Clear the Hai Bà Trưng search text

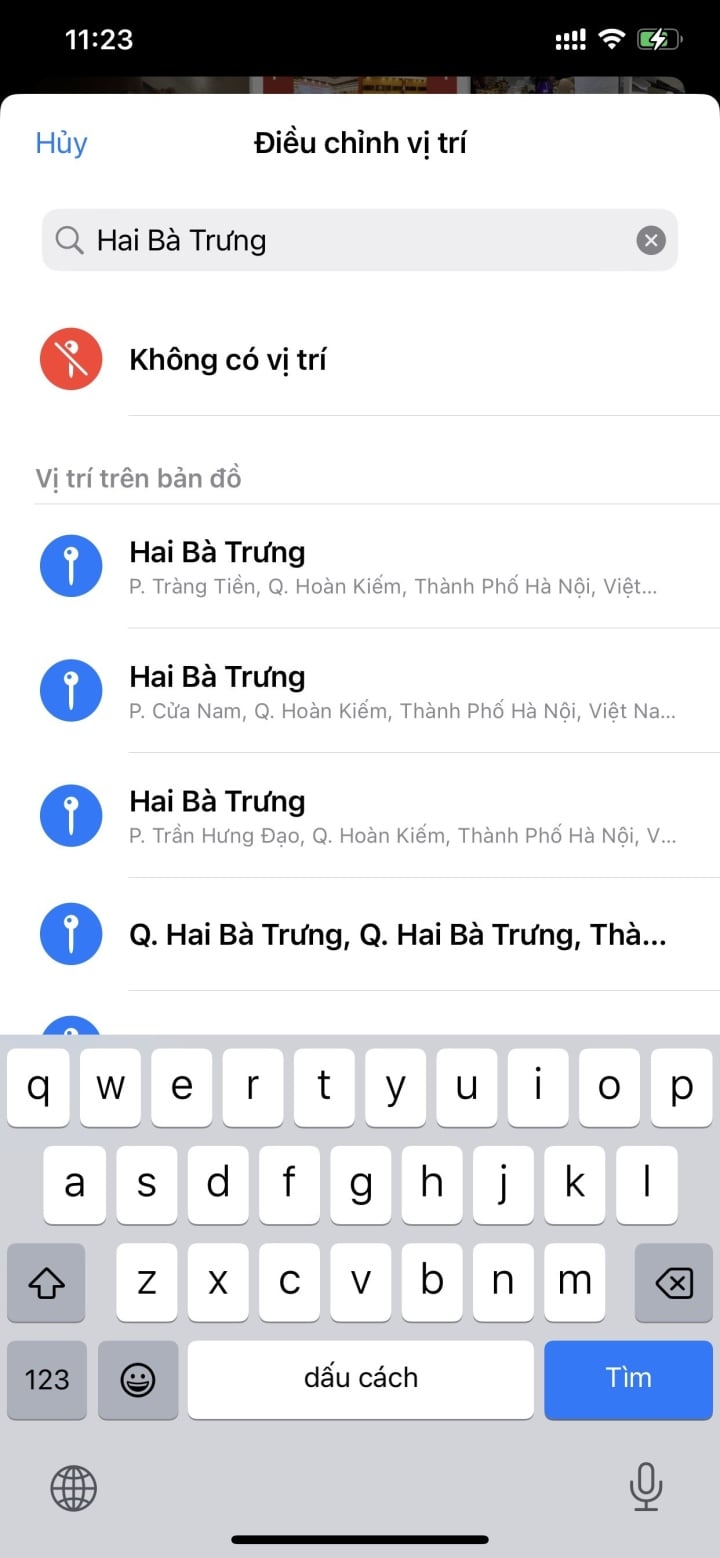pyautogui.click(x=651, y=240)
